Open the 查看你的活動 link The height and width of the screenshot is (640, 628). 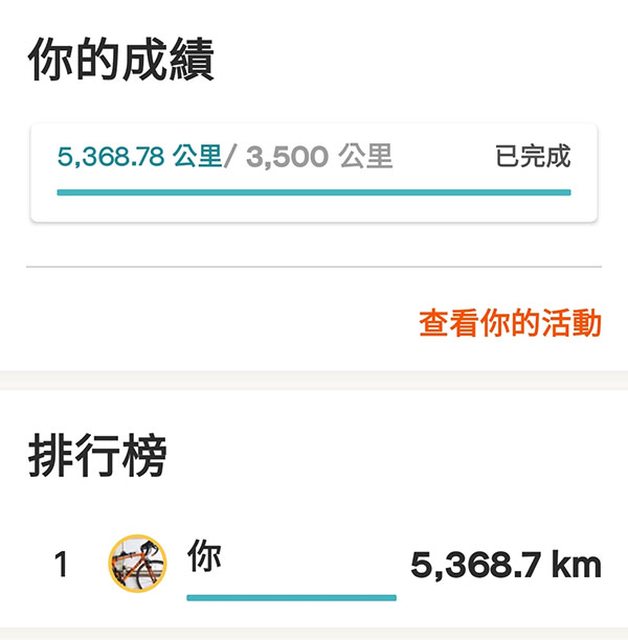point(510,324)
